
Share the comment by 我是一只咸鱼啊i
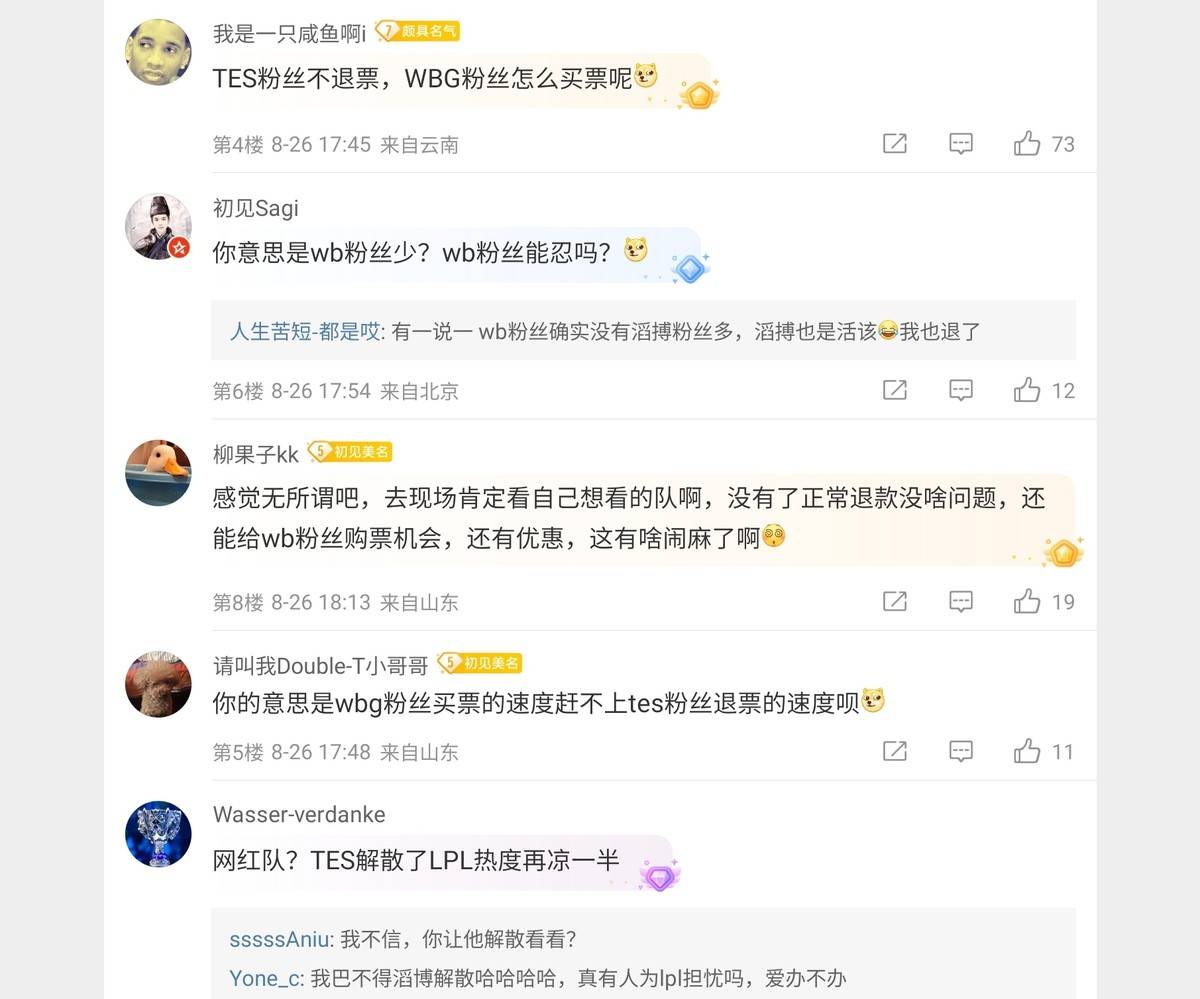(895, 144)
